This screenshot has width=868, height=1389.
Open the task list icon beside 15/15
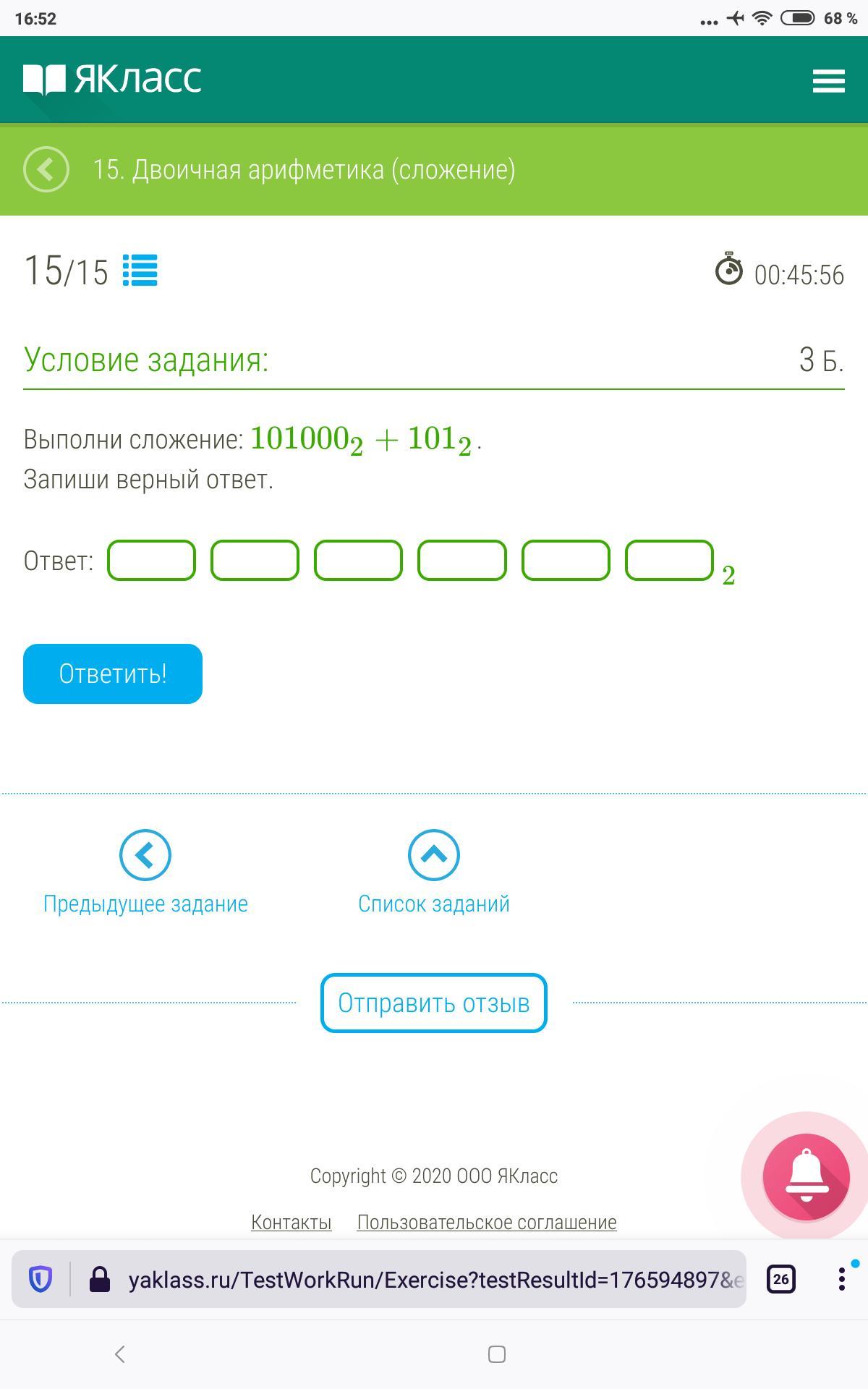coord(140,271)
